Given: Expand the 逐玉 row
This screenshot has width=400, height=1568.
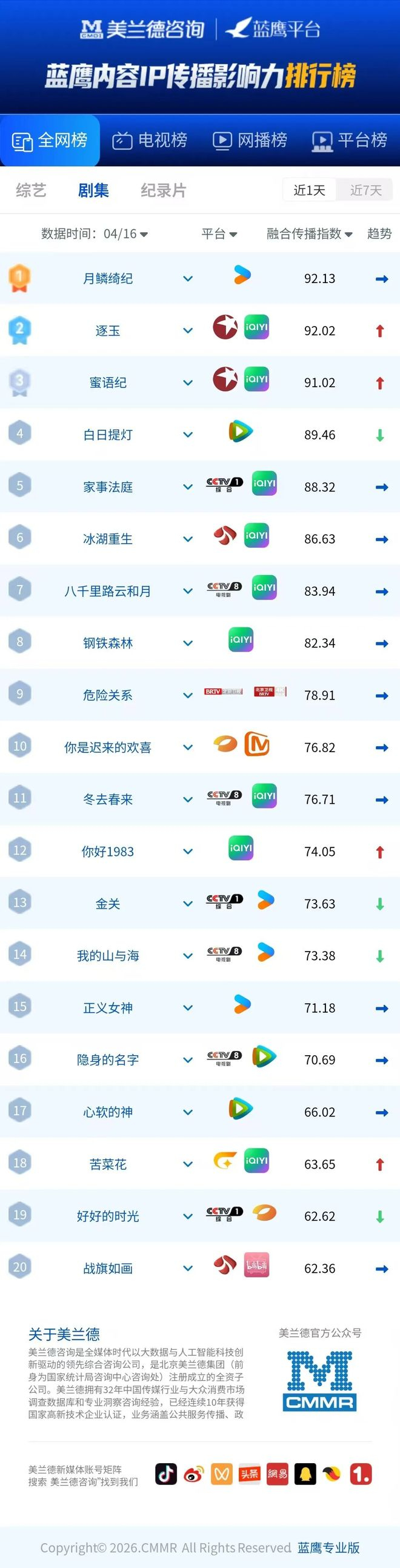Looking at the screenshot, I should coord(188,331).
